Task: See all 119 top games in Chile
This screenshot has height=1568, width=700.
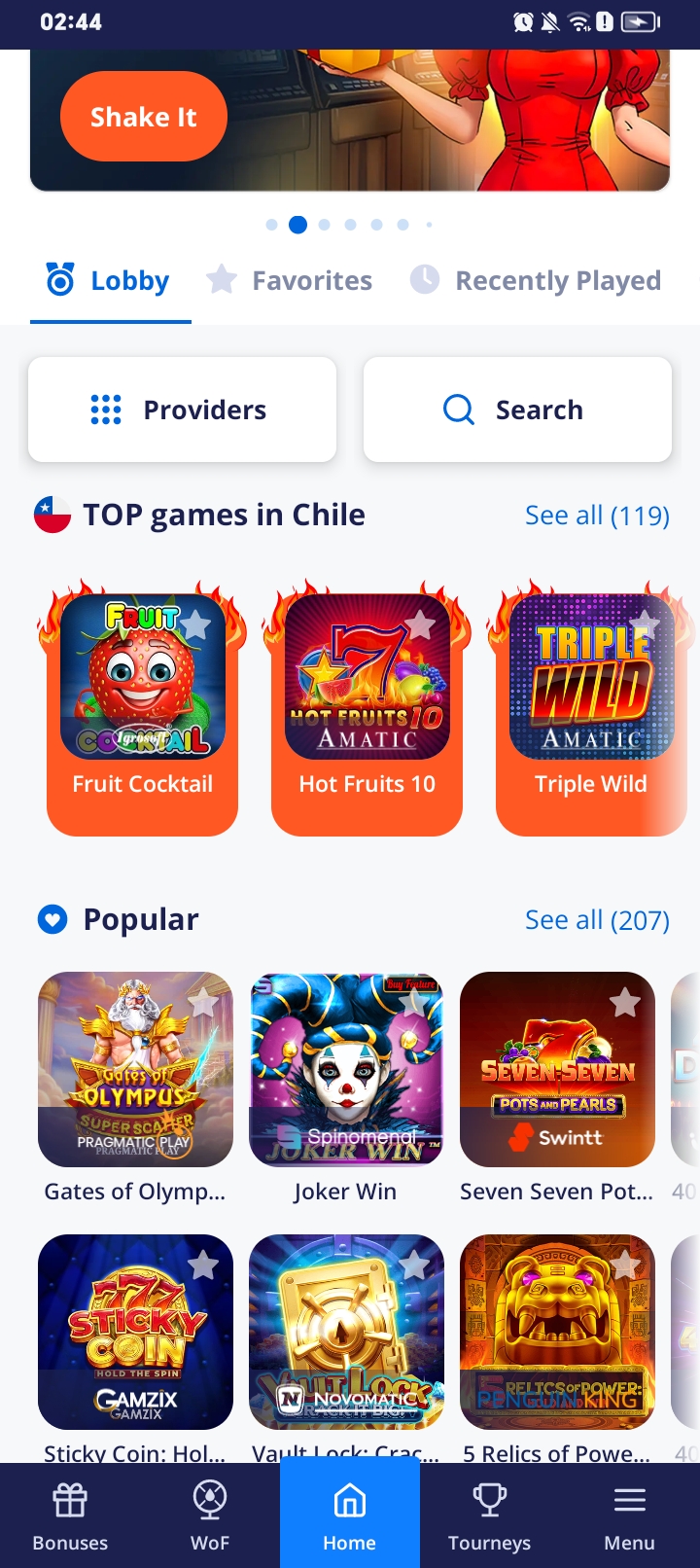Action: pyautogui.click(x=597, y=515)
